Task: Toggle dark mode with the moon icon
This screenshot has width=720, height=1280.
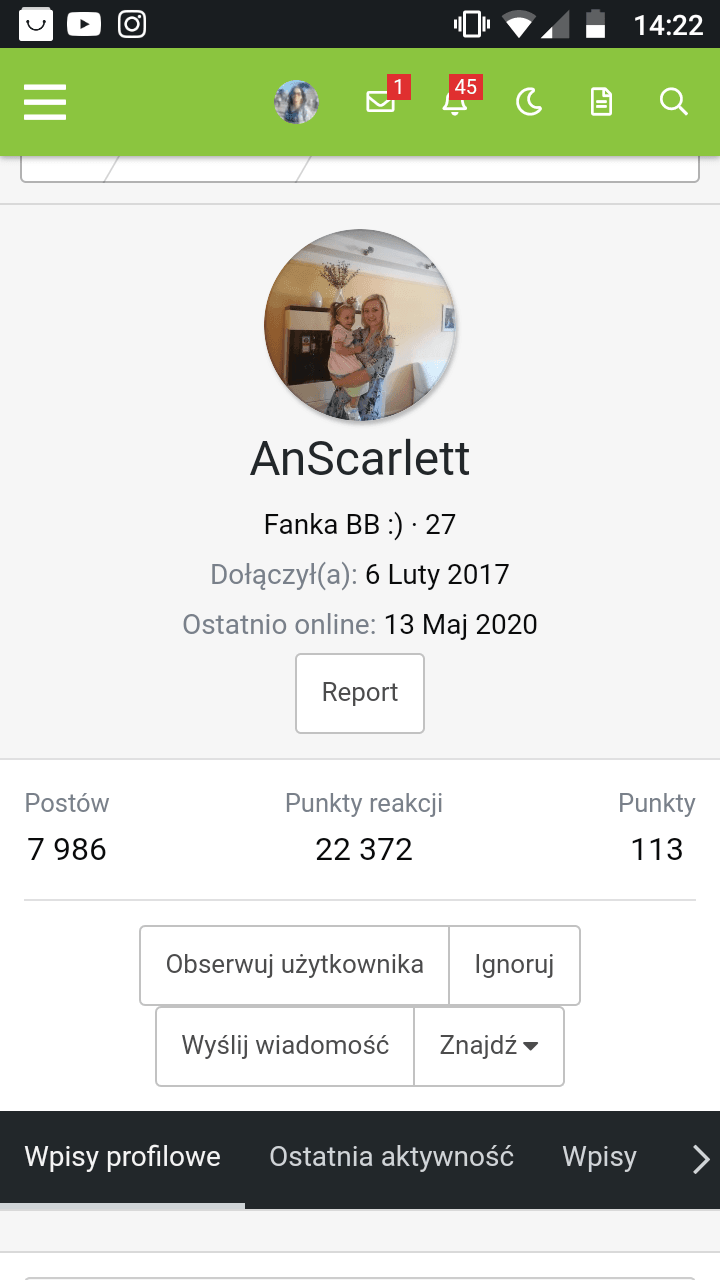Action: click(x=529, y=102)
